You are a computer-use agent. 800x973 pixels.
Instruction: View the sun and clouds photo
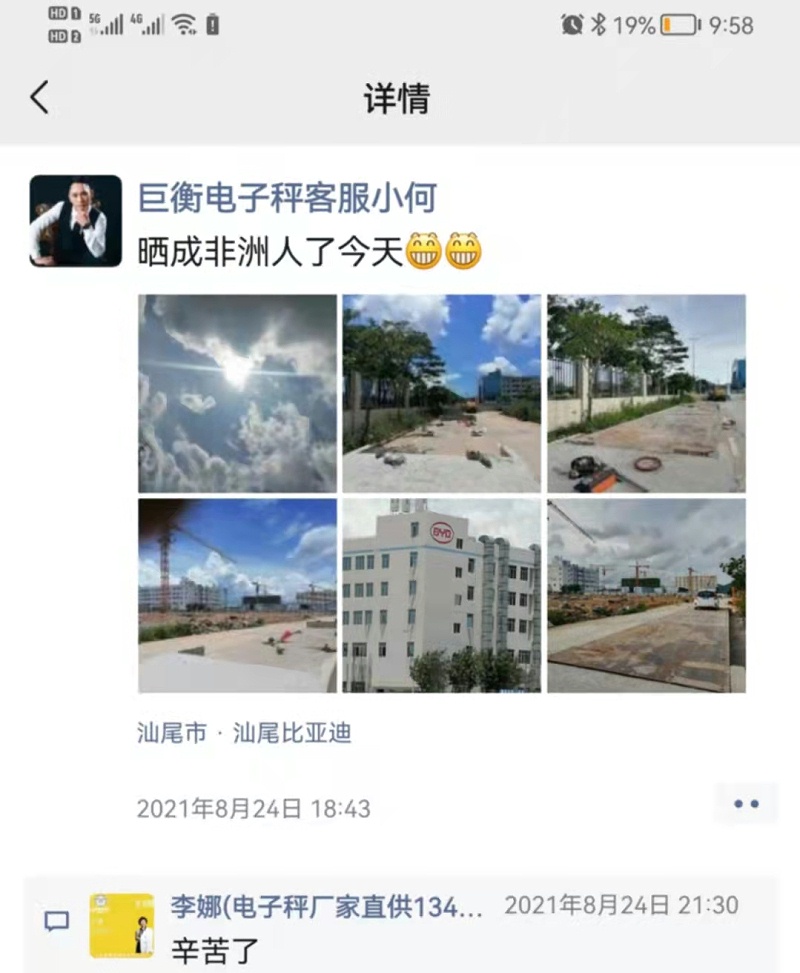tap(237, 393)
